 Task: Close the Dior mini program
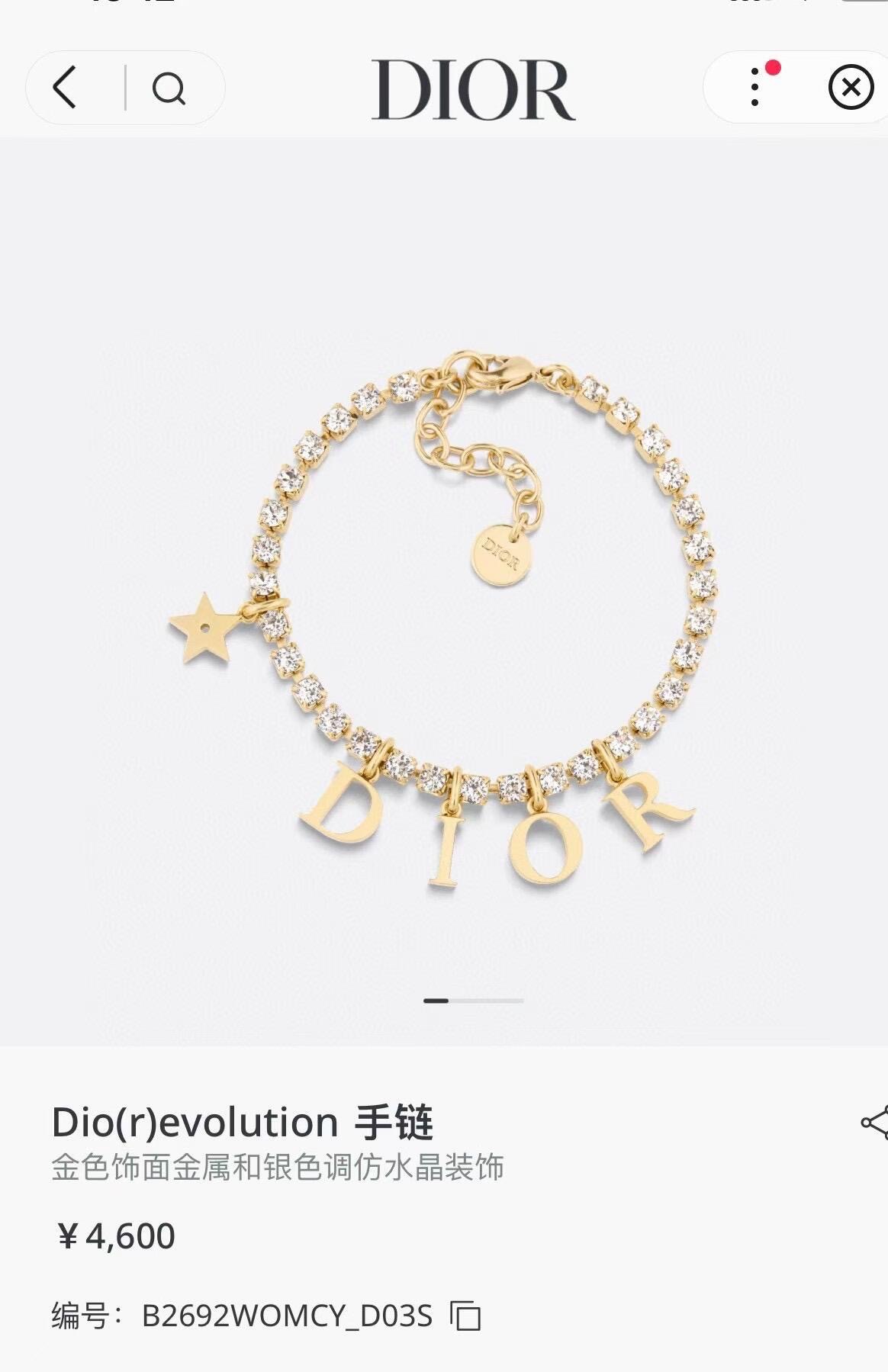(850, 87)
